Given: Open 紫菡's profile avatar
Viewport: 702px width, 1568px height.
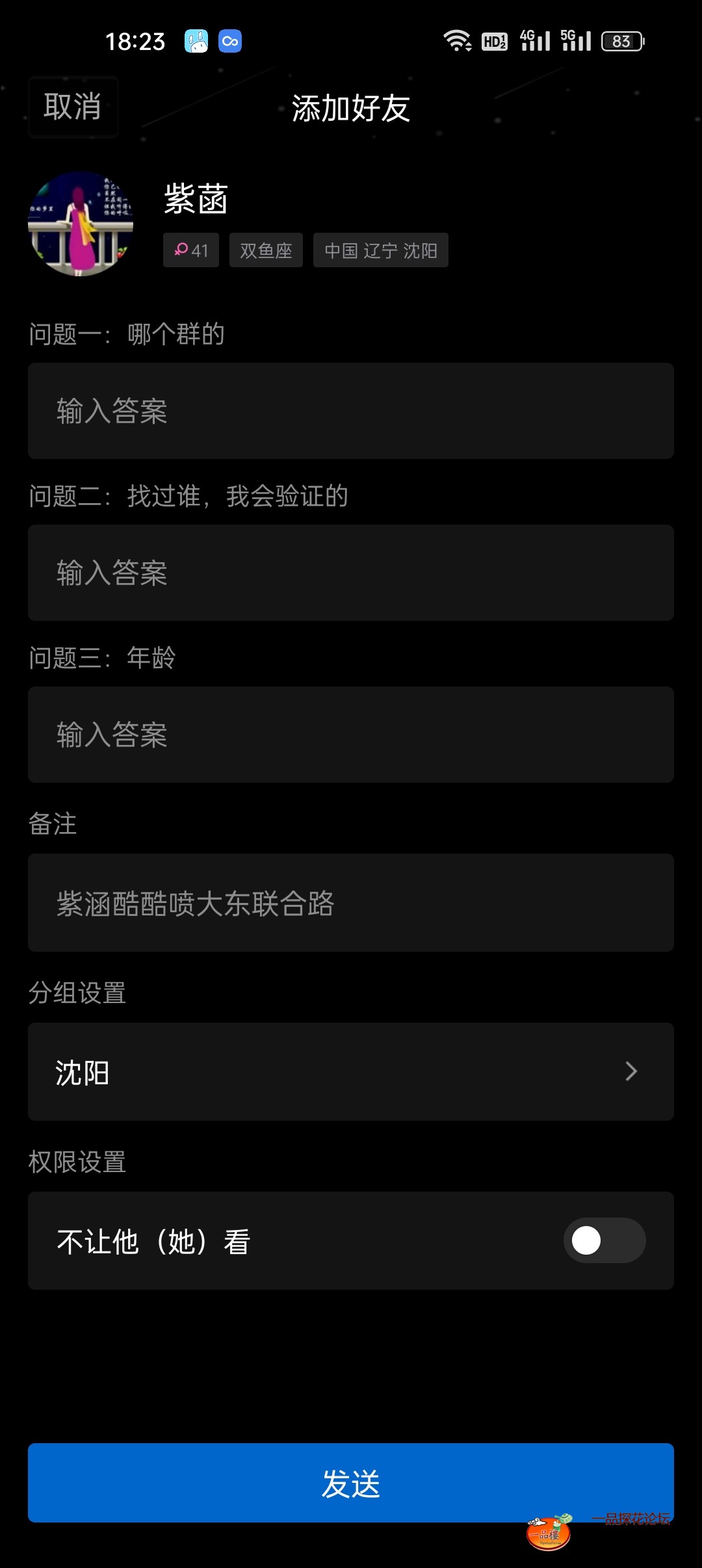Looking at the screenshot, I should point(81,224).
